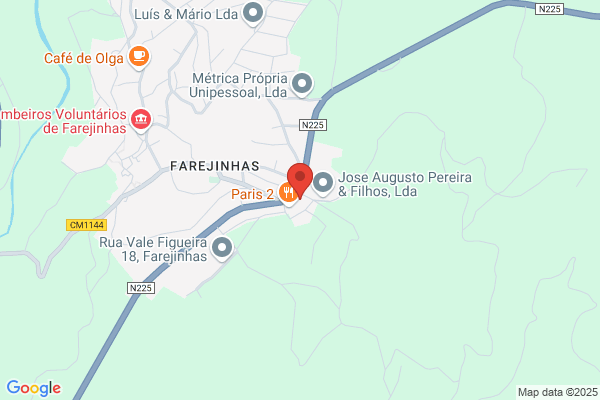Viewport: 600px width, 400px height.
Task: Tap the Bombeiros Voluntários de Farejinhas marker
Action: tap(141, 121)
